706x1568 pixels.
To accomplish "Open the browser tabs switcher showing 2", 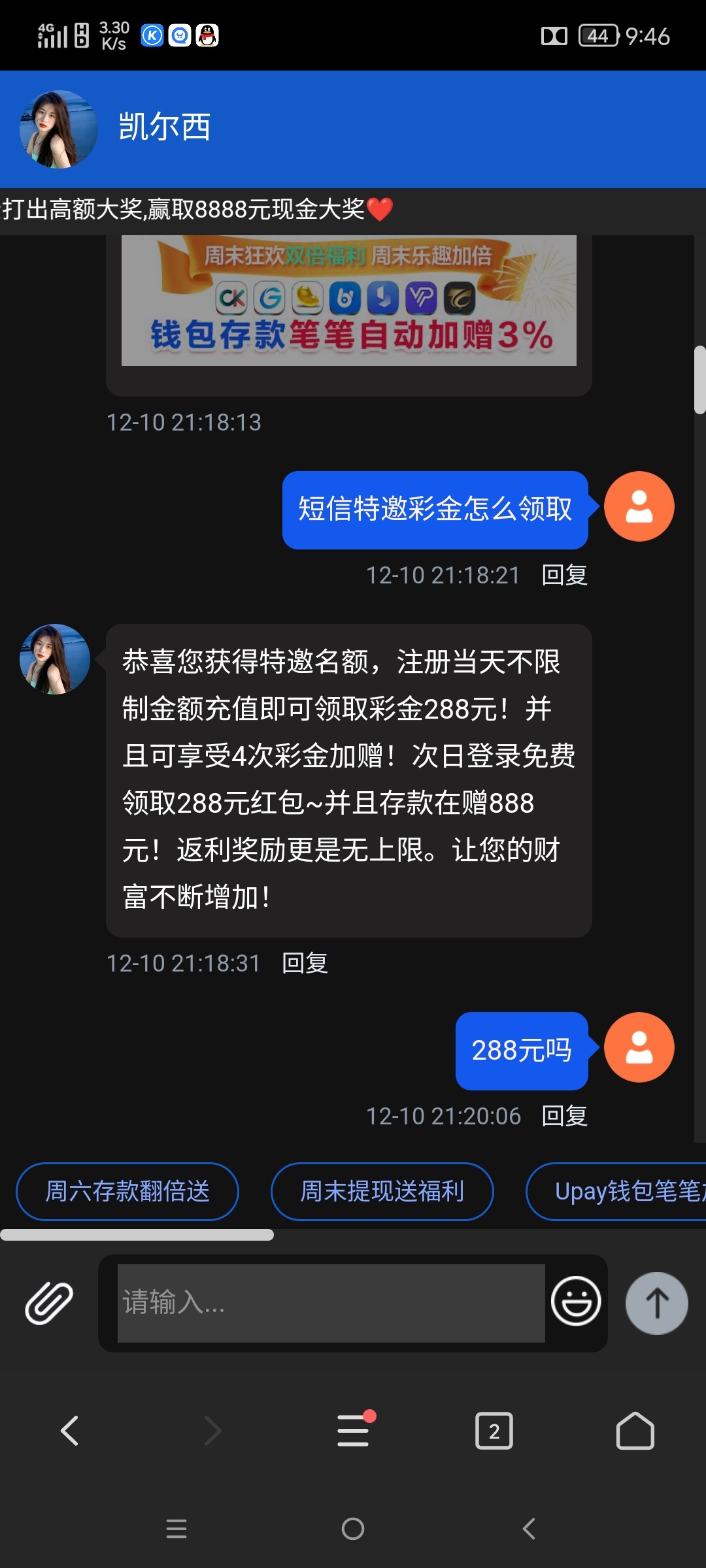I will coord(494,1431).
